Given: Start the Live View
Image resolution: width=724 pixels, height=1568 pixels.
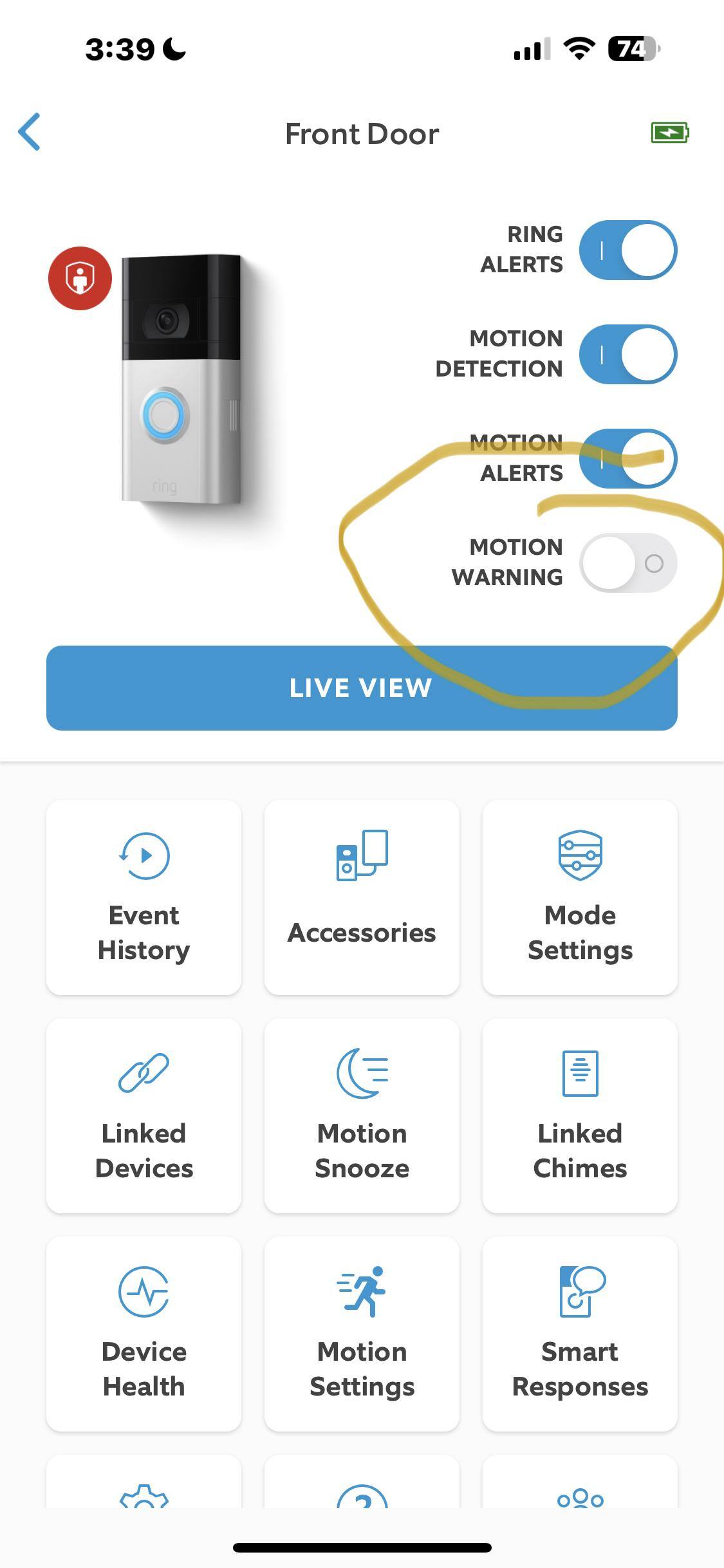Looking at the screenshot, I should pyautogui.click(x=362, y=687).
